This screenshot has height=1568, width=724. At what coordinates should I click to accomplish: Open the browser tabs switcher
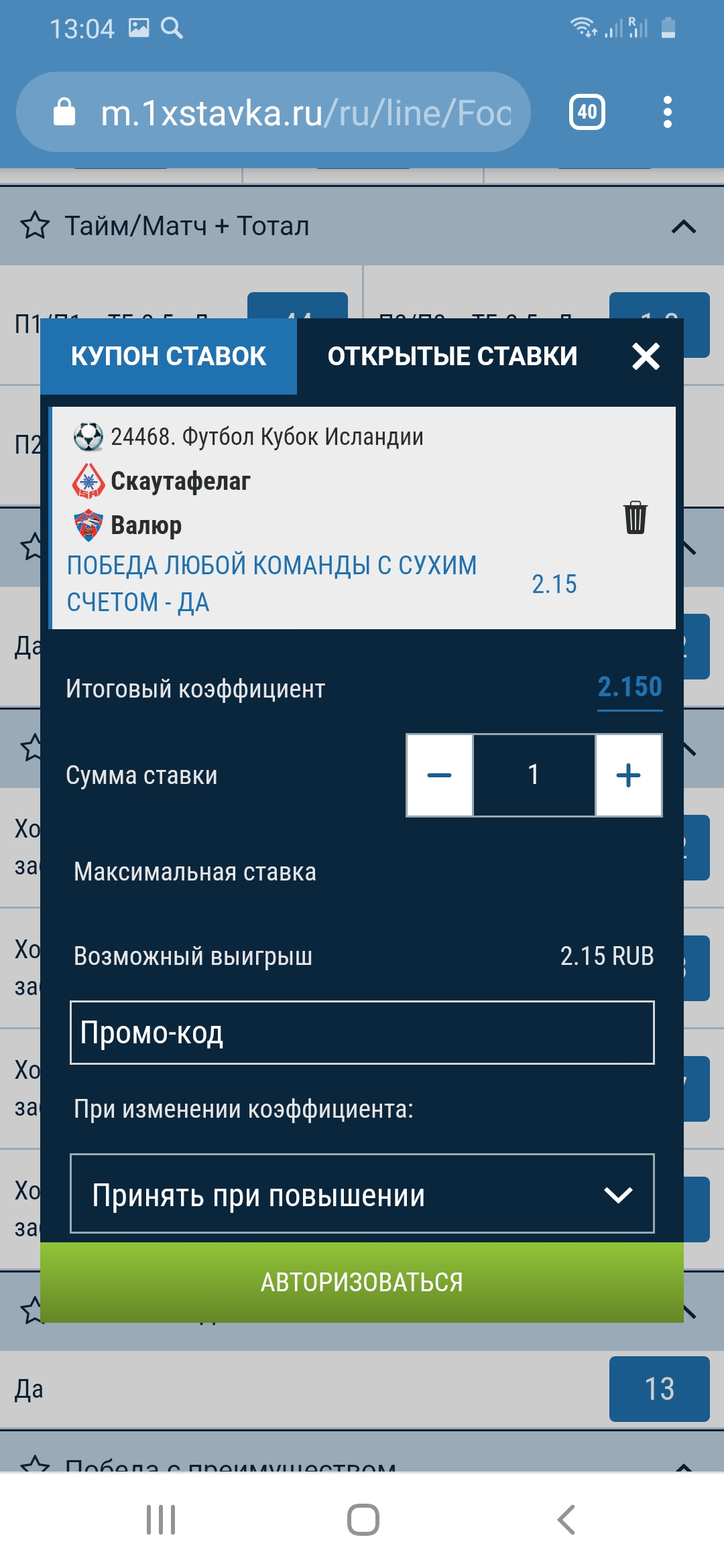(587, 112)
